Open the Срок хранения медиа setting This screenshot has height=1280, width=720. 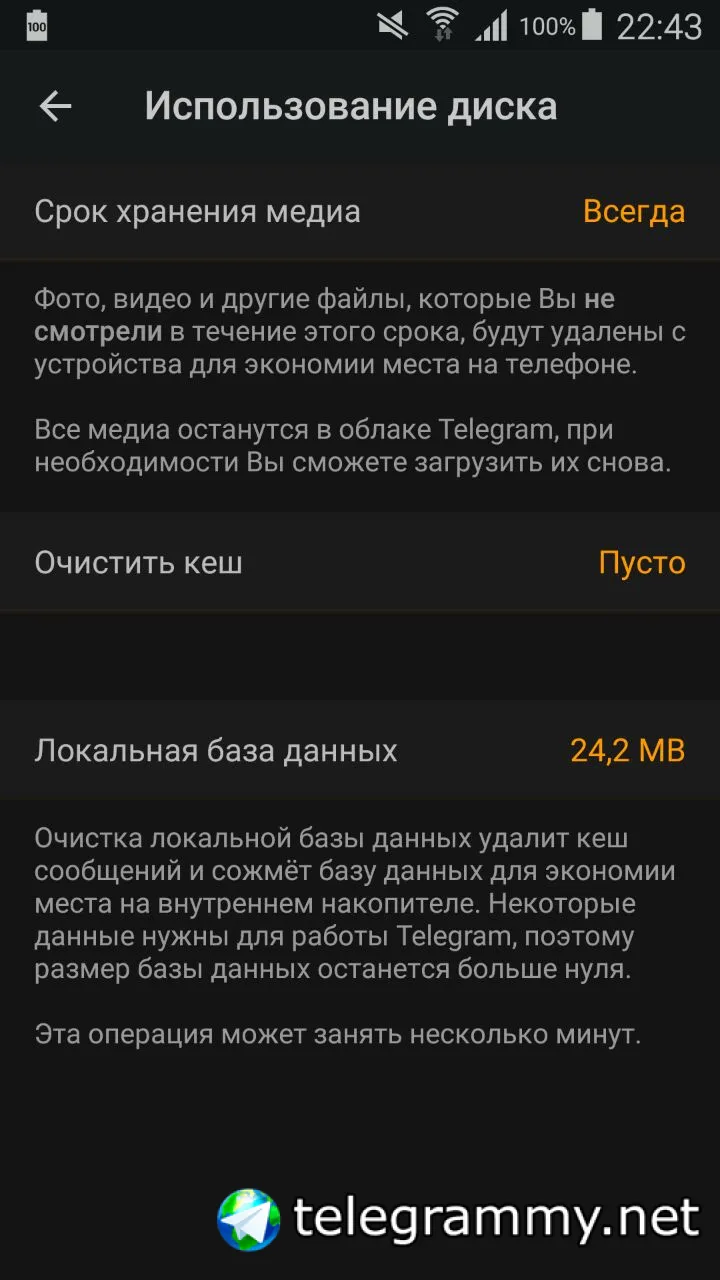click(360, 212)
